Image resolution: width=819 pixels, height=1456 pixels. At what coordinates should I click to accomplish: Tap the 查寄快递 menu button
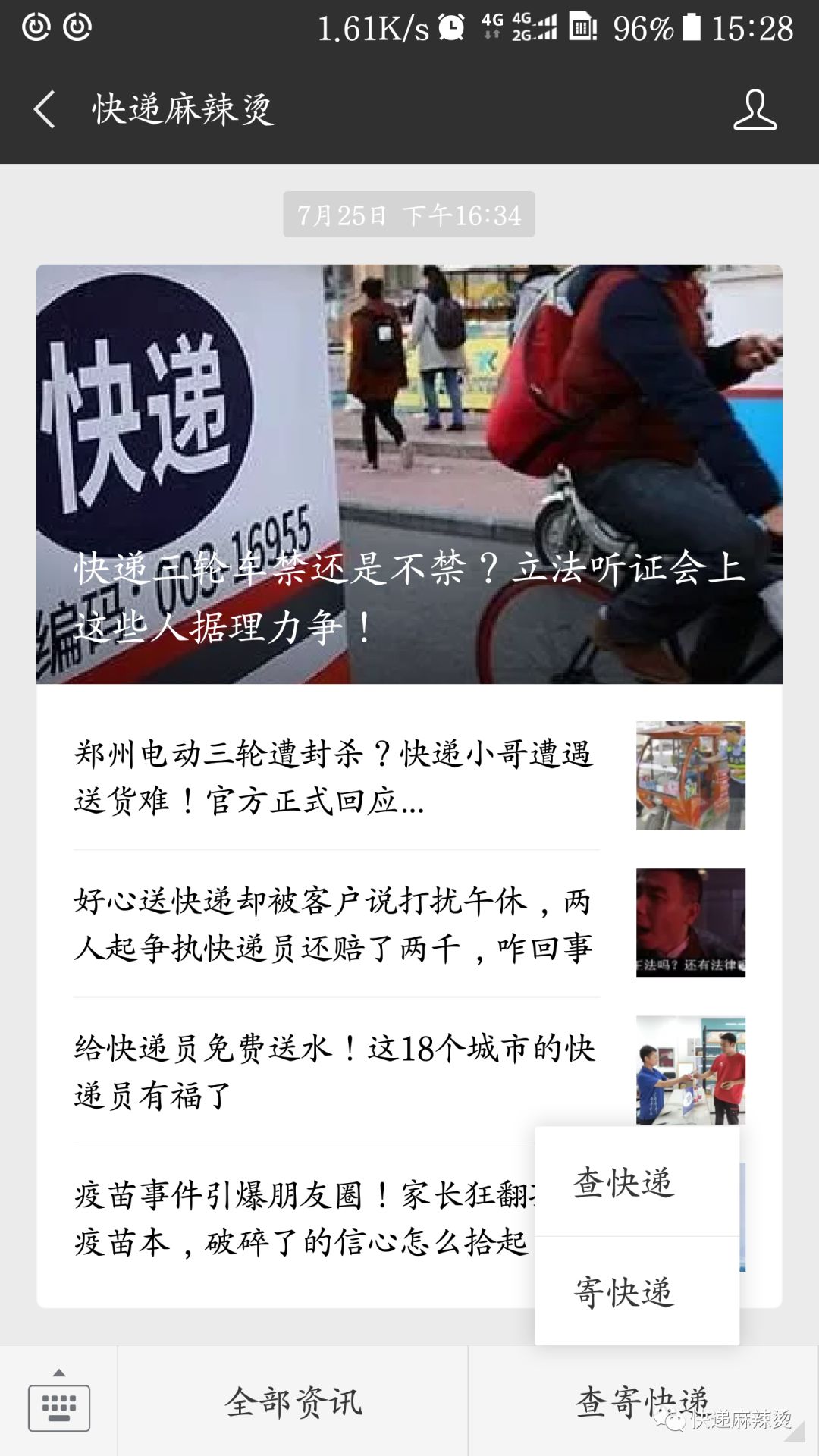(x=643, y=1401)
